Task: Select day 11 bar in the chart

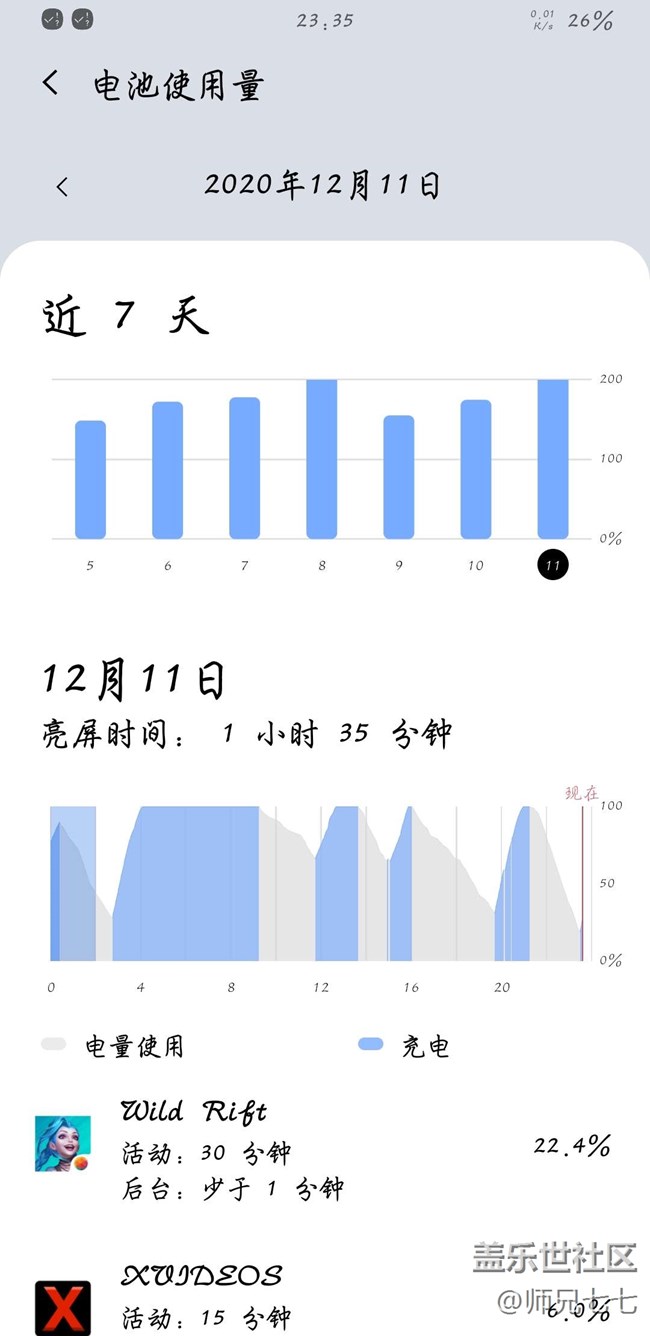Action: tap(552, 460)
